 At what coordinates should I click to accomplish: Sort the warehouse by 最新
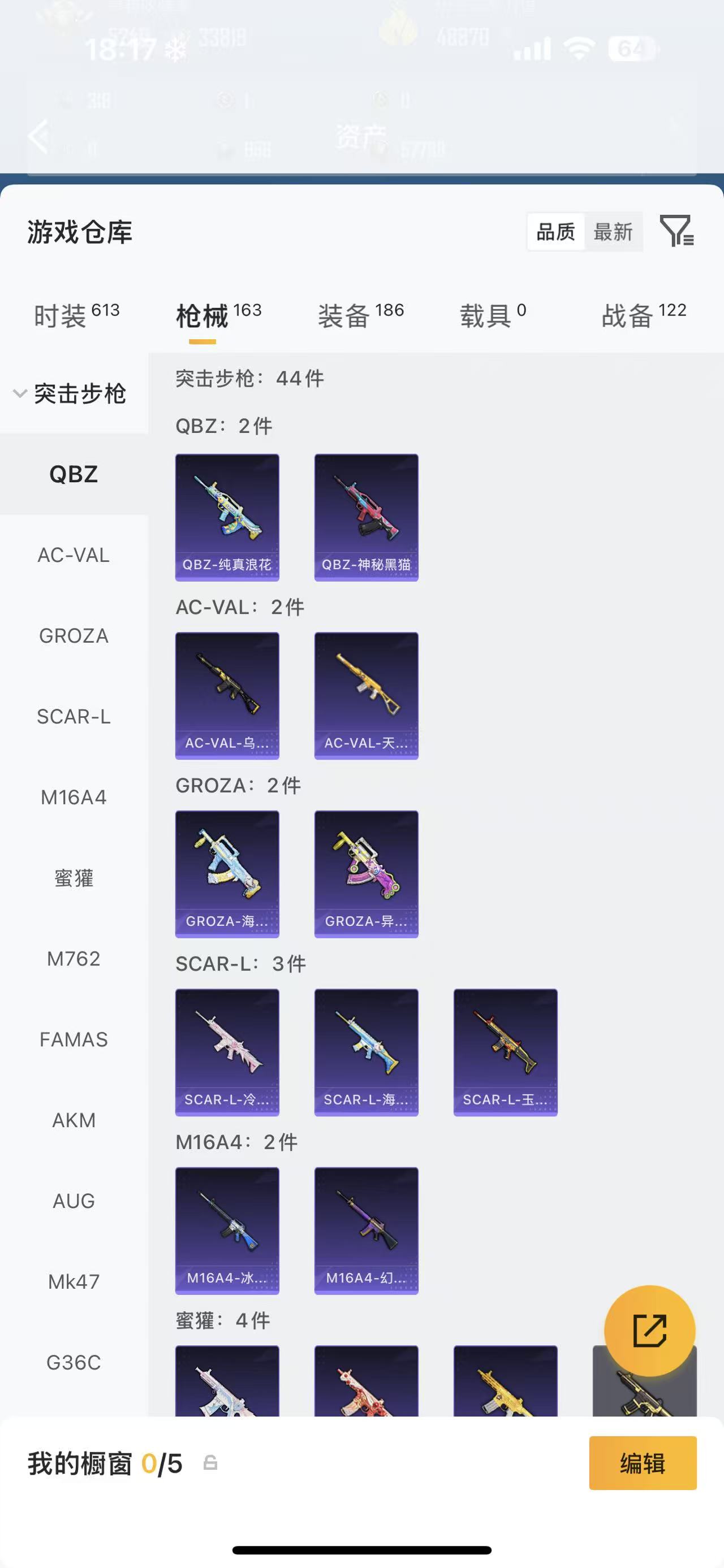[613, 232]
